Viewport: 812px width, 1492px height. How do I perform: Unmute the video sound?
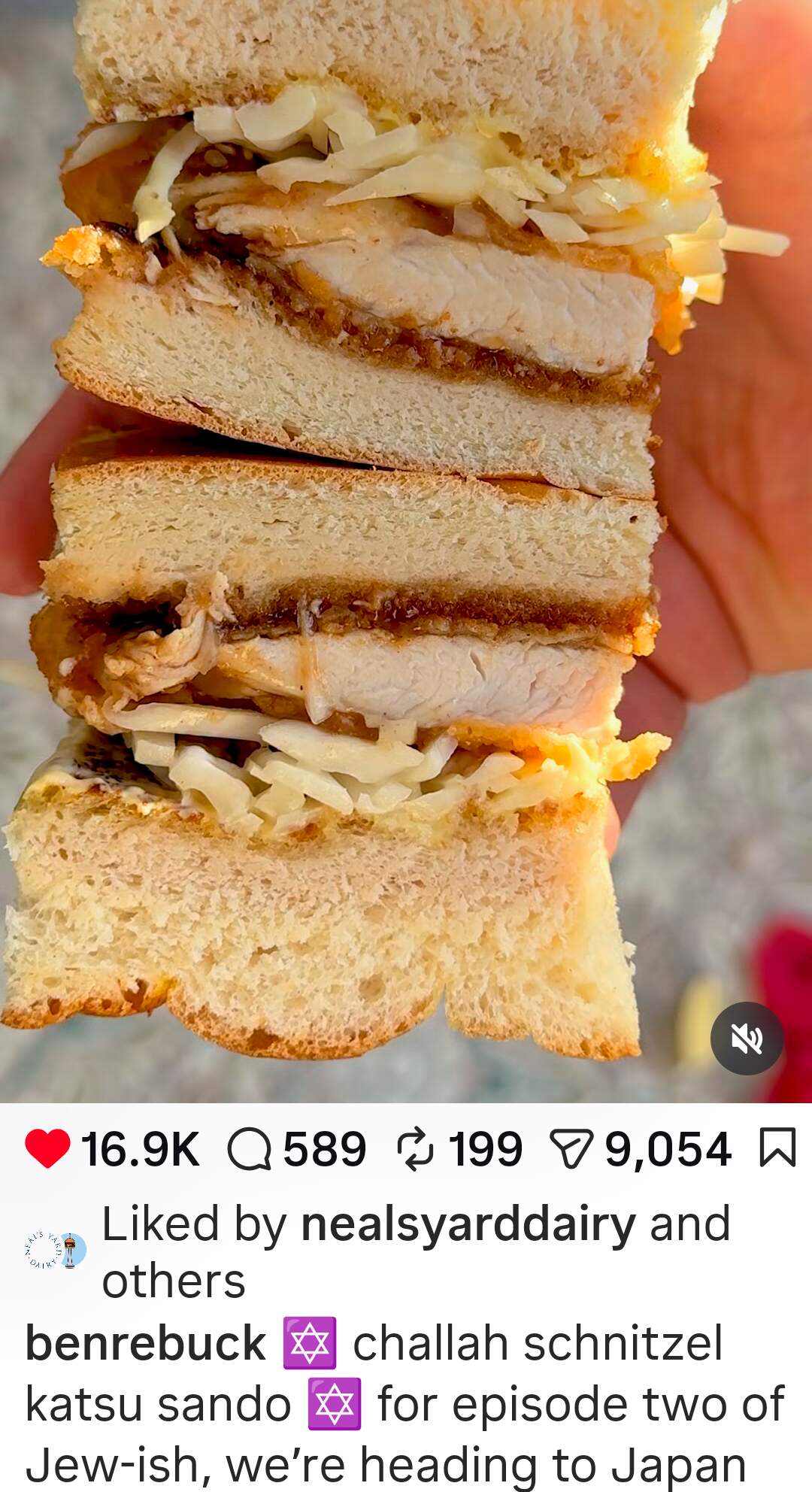tap(747, 1039)
